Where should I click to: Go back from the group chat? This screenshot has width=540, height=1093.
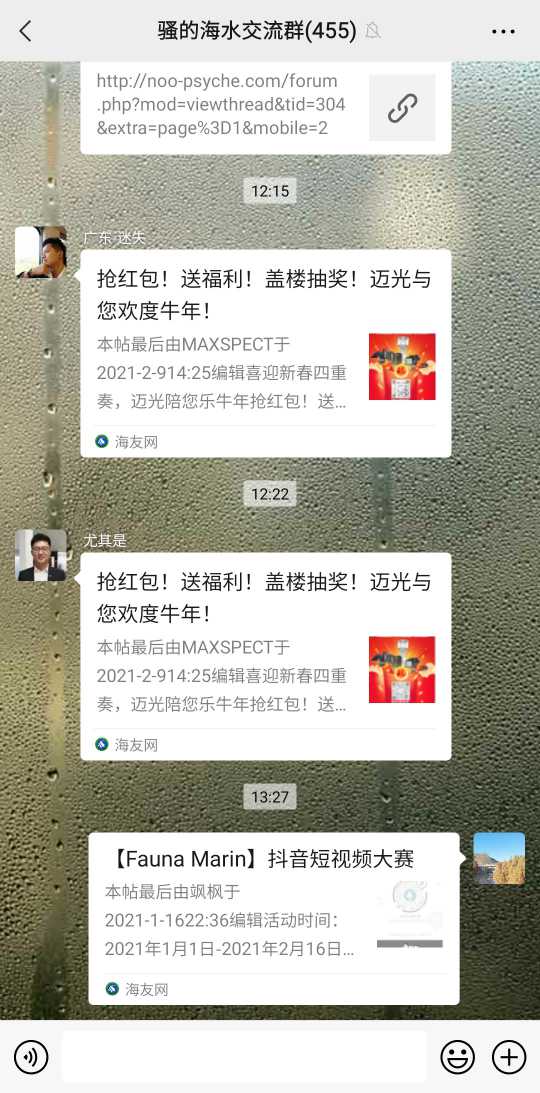point(26,31)
